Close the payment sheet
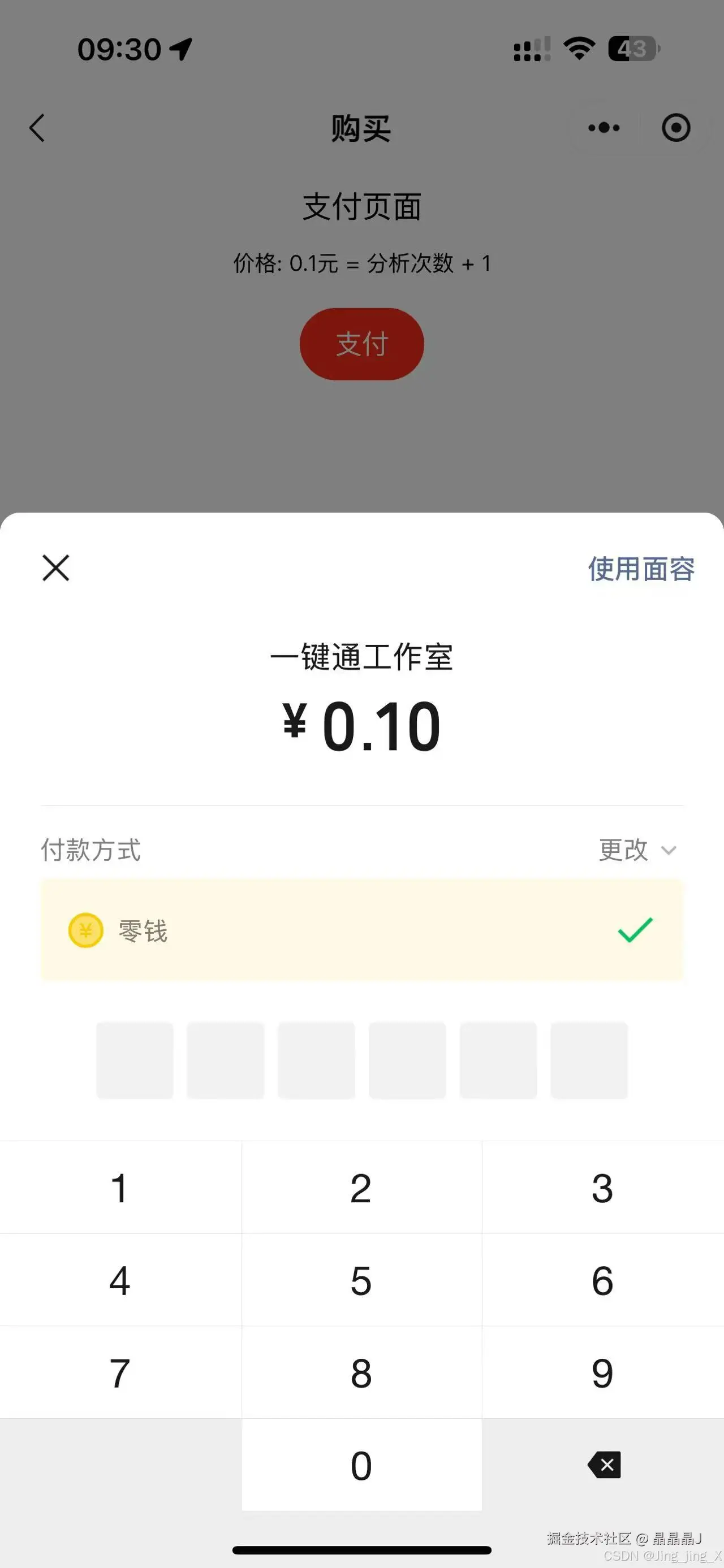The width and height of the screenshot is (724, 1568). (x=55, y=568)
